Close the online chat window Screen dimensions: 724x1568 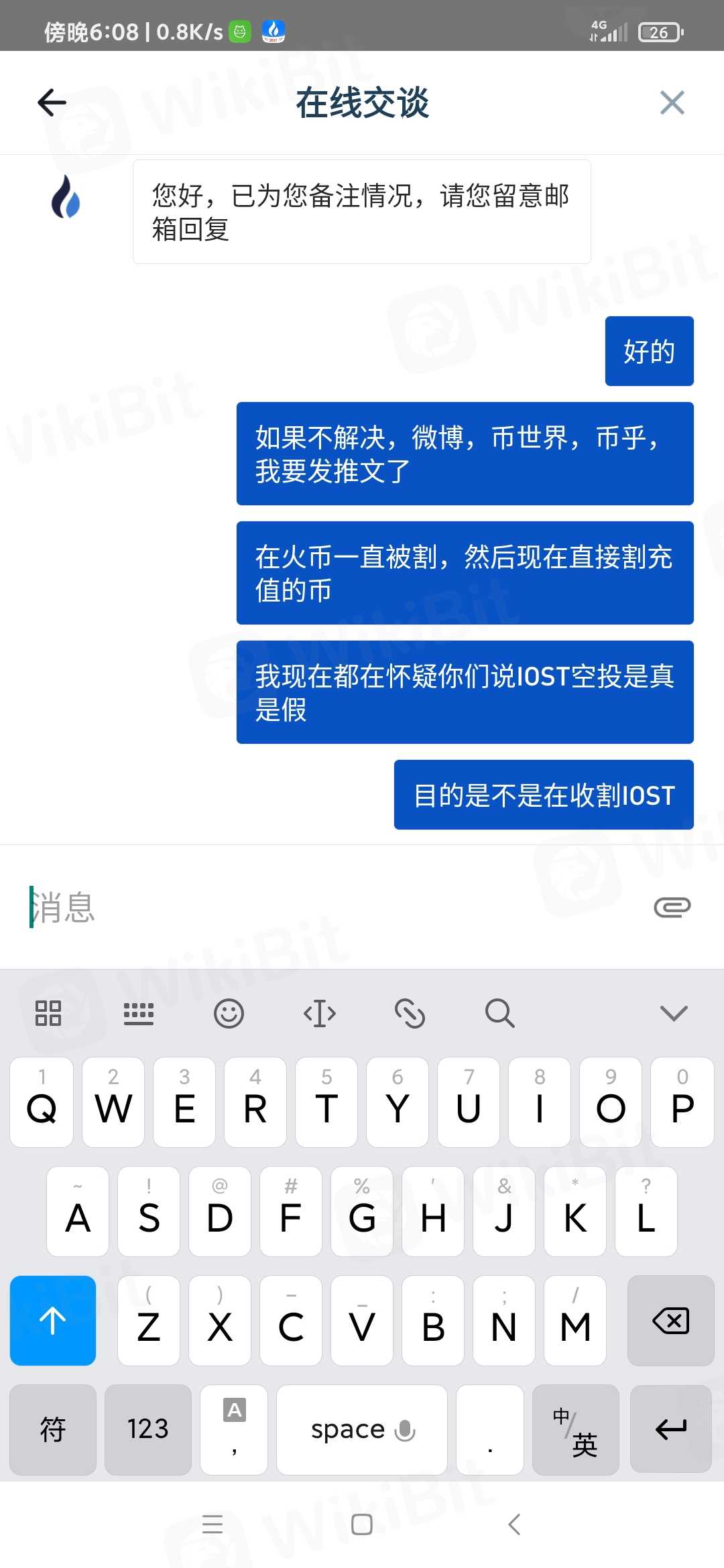(x=672, y=103)
